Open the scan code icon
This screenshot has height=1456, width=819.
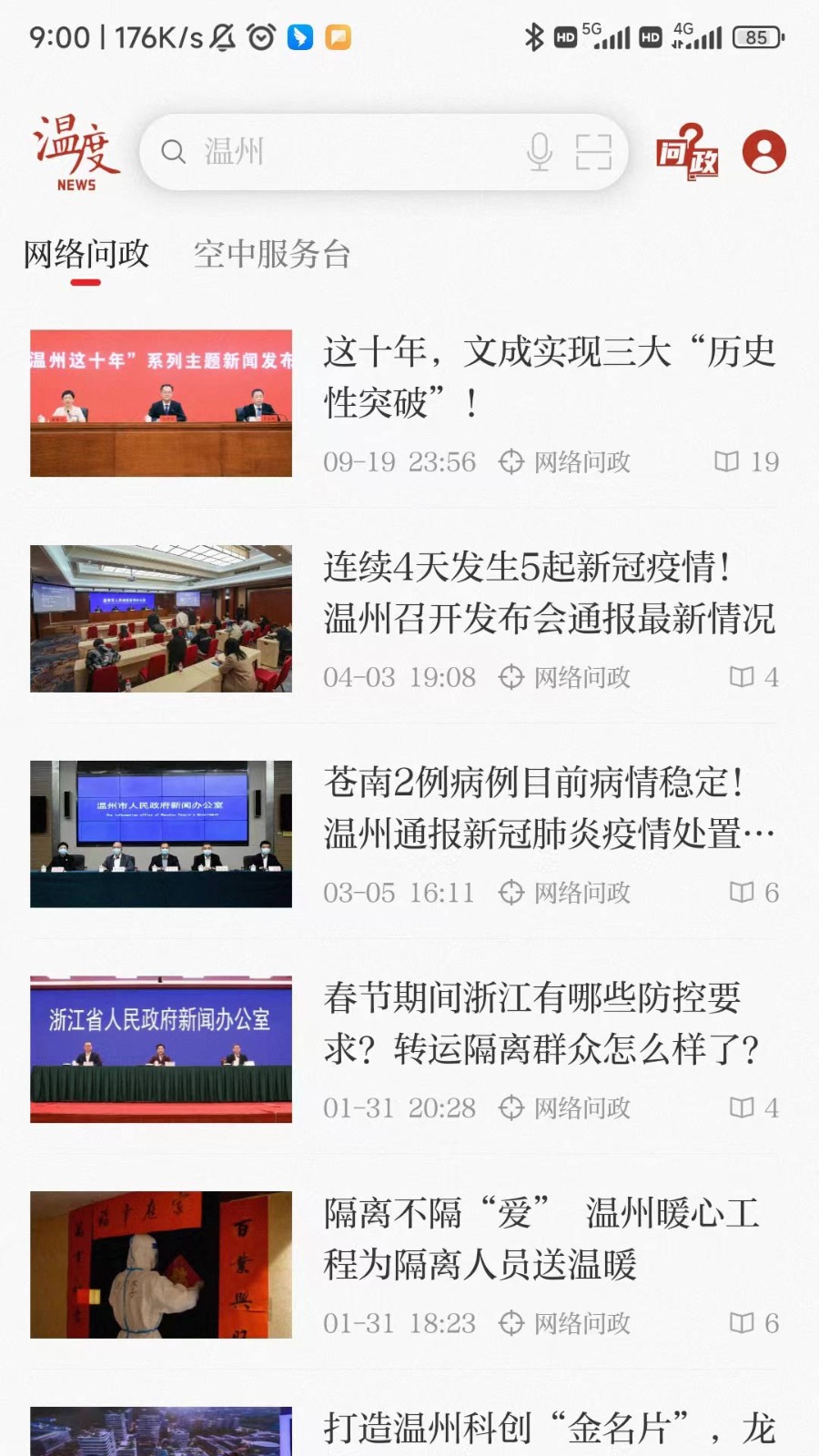click(593, 151)
